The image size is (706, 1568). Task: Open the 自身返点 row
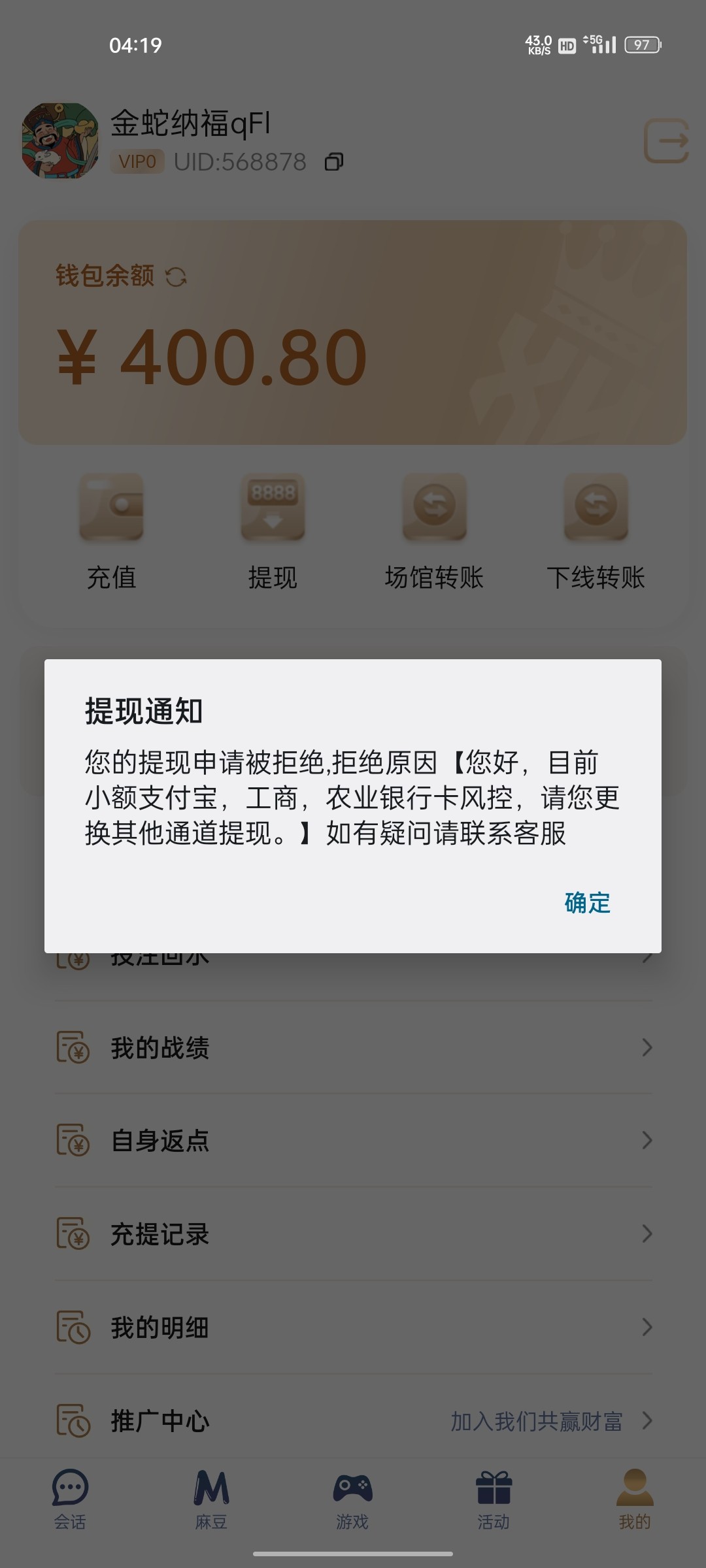[x=354, y=1141]
